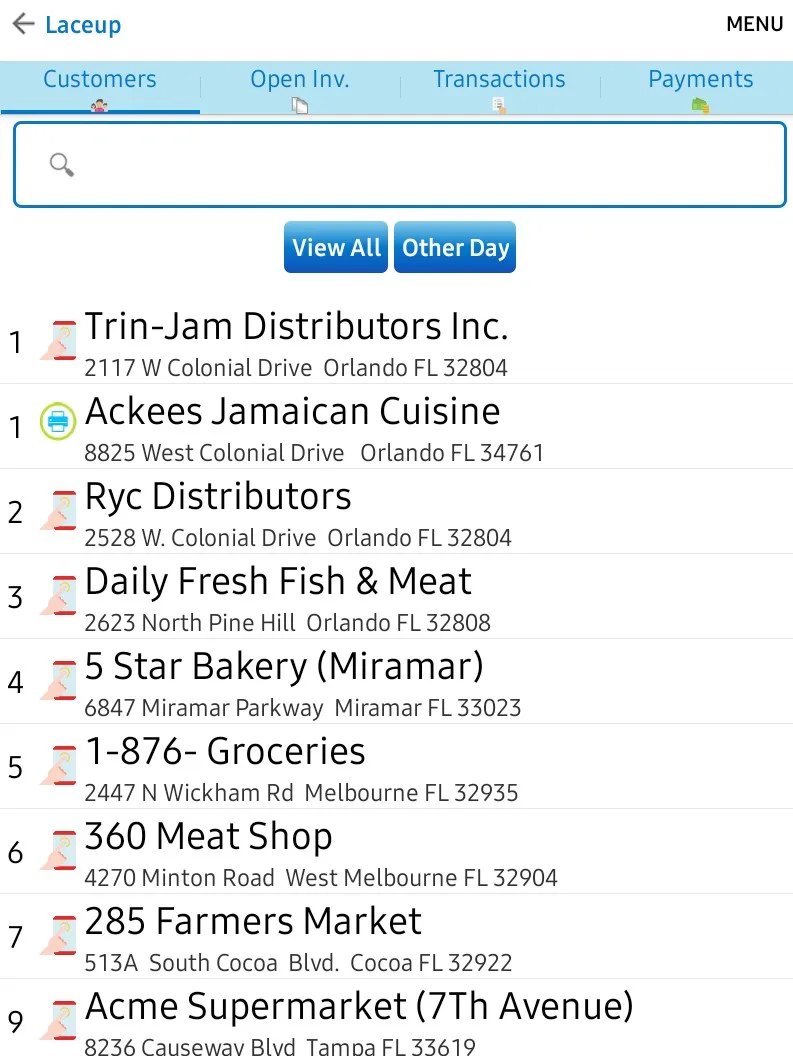Tap the order icon beside 285 Farmers Market

coord(59,936)
